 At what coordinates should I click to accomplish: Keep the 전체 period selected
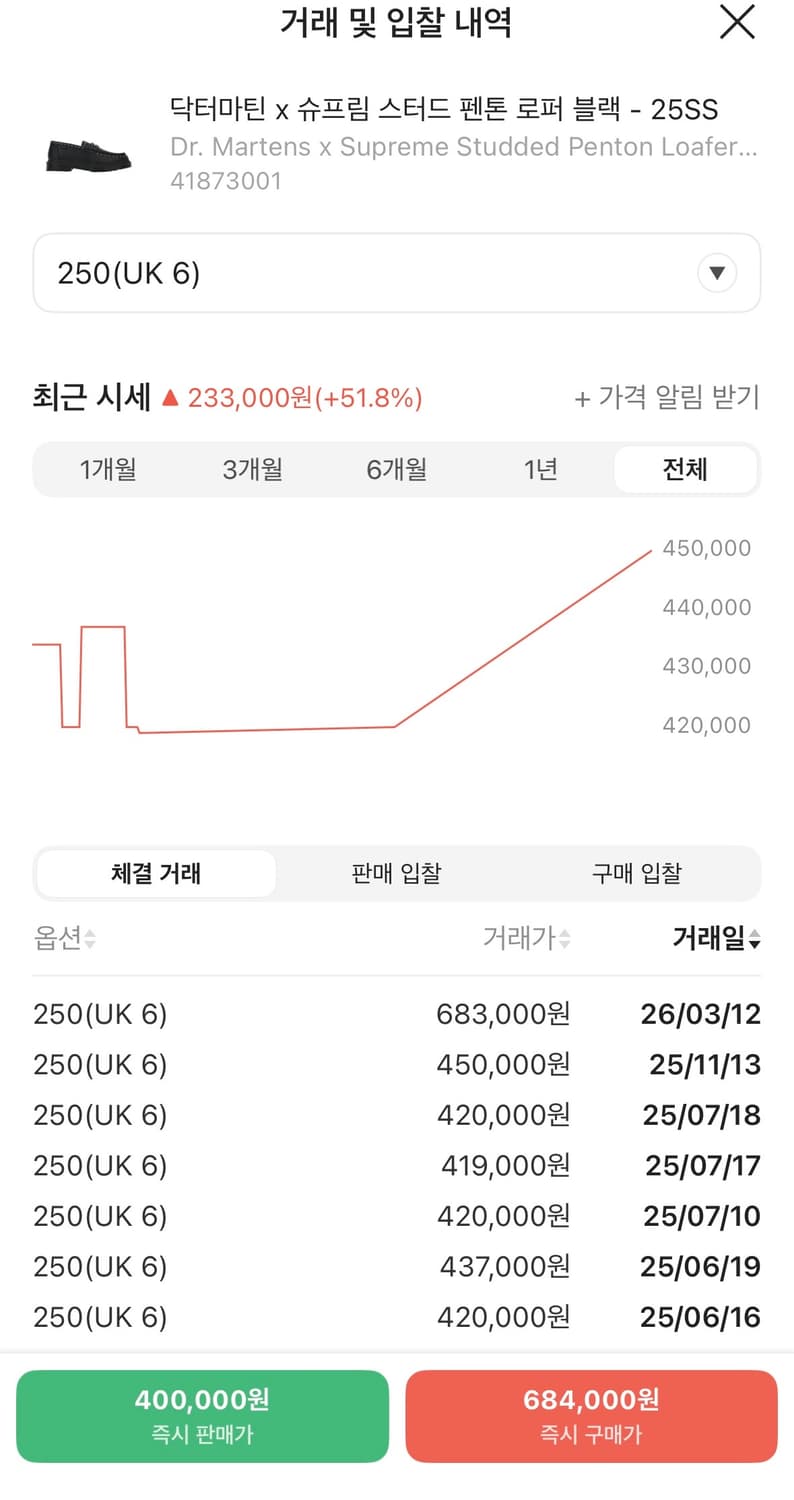[685, 469]
